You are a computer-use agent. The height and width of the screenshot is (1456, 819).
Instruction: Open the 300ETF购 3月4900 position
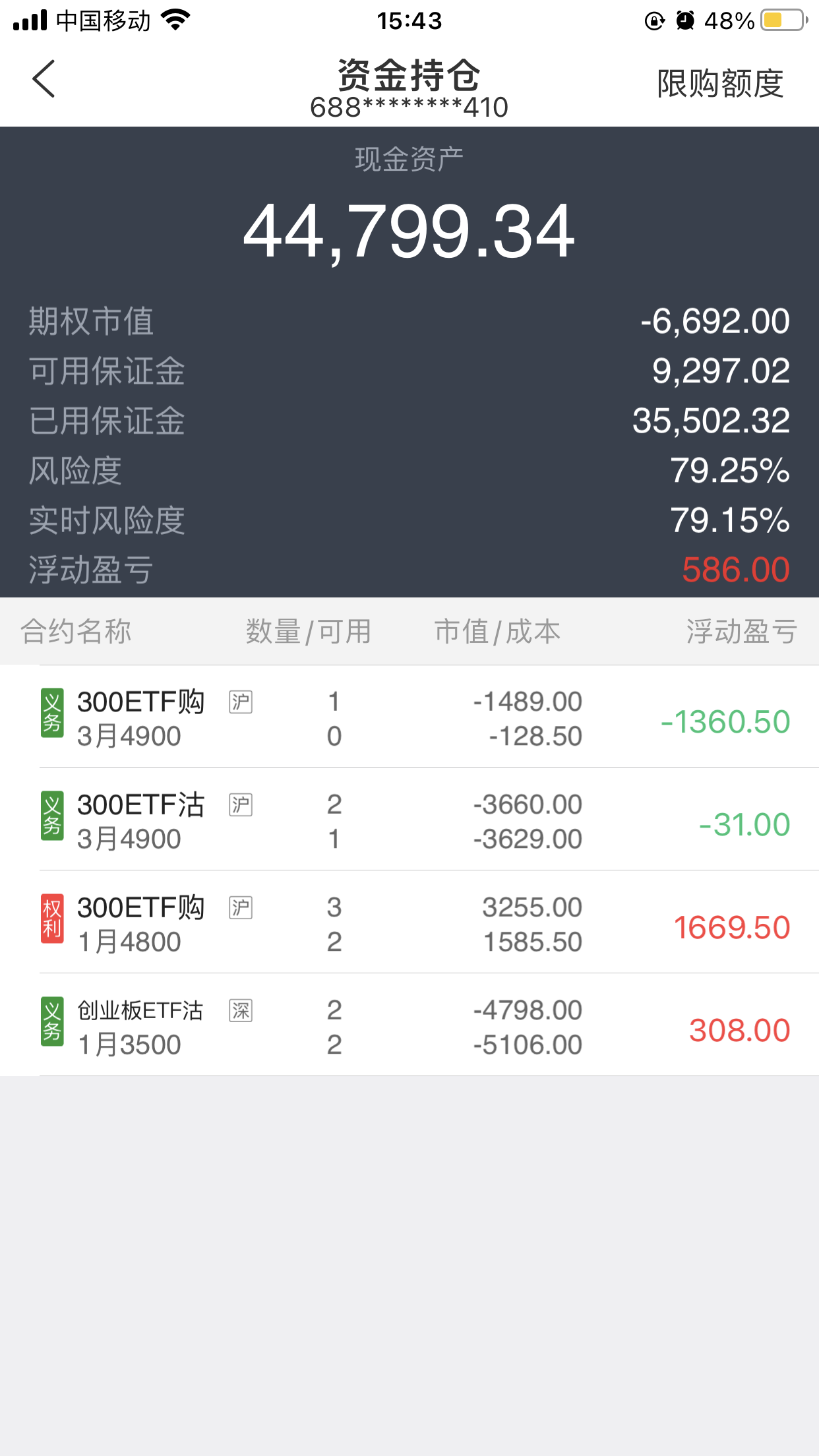(x=409, y=718)
